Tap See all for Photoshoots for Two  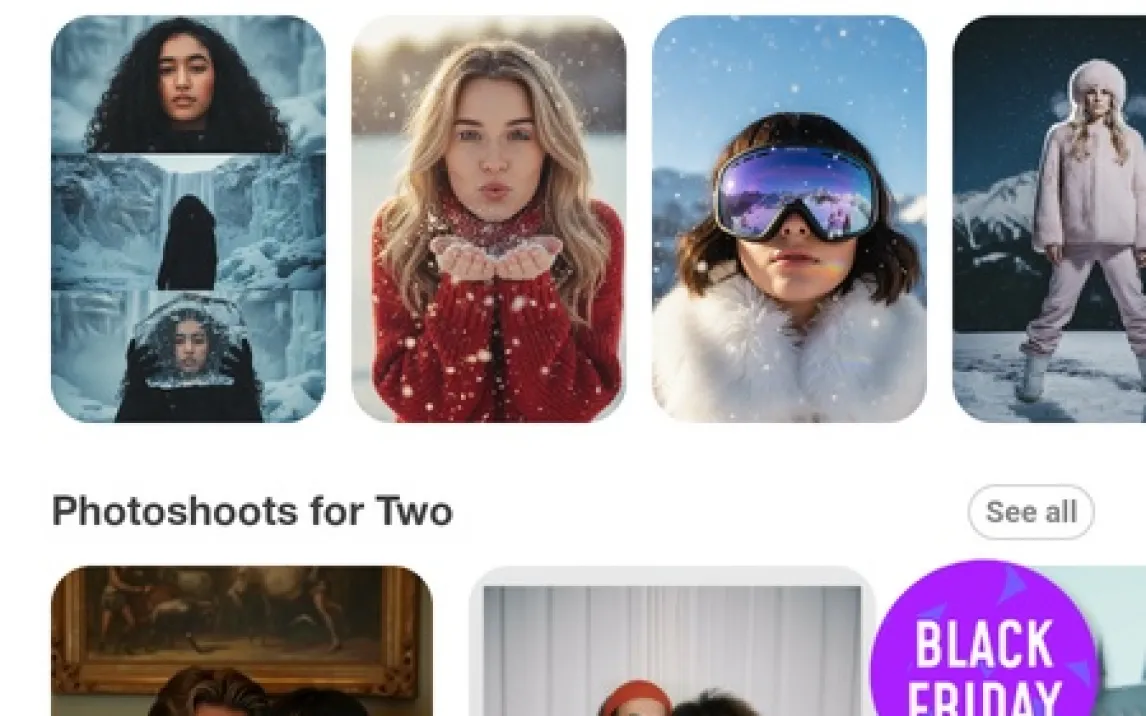pos(1030,512)
